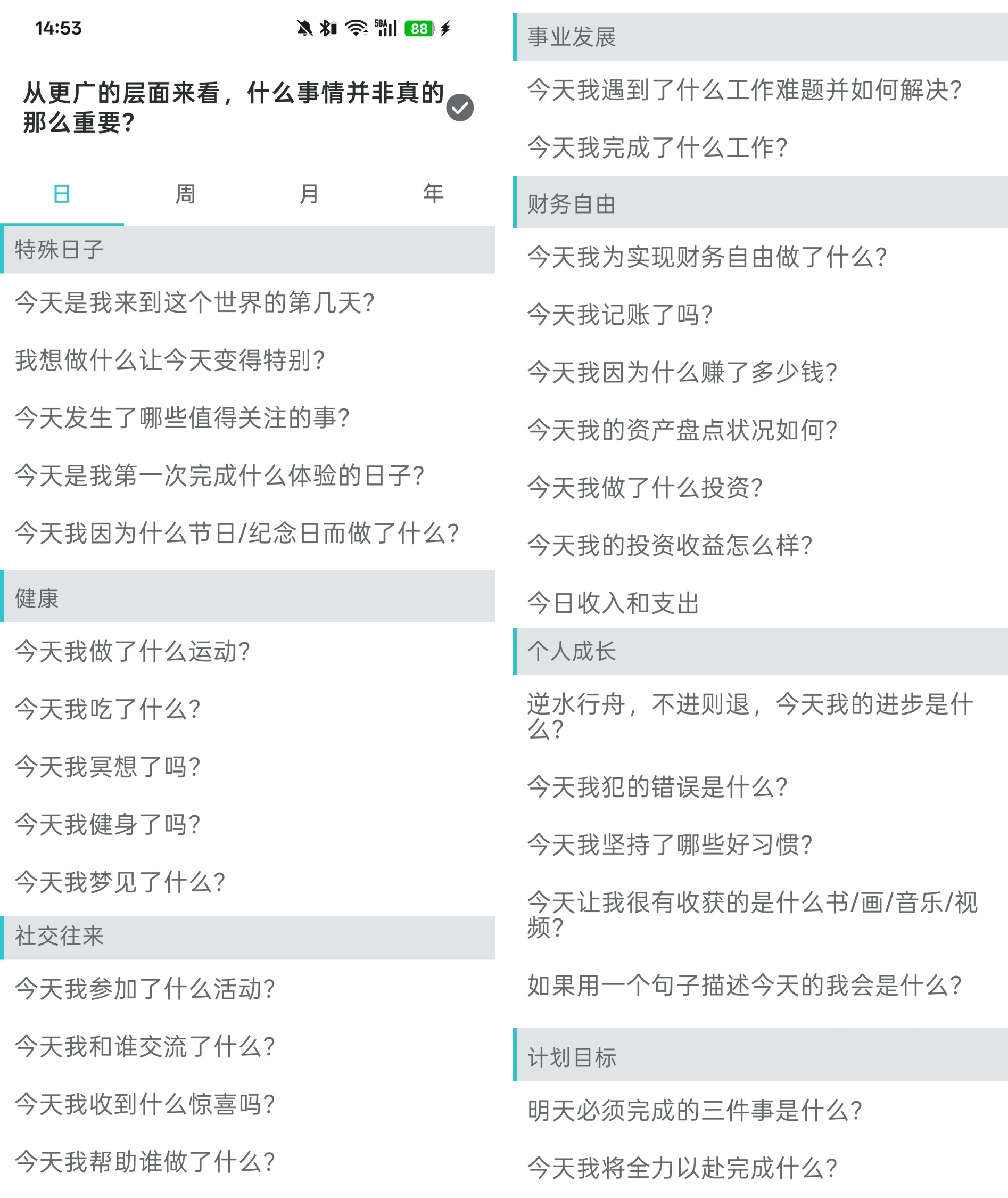Switch to the 周 tab
Viewport: 1008px width, 1198px height.
tap(185, 194)
